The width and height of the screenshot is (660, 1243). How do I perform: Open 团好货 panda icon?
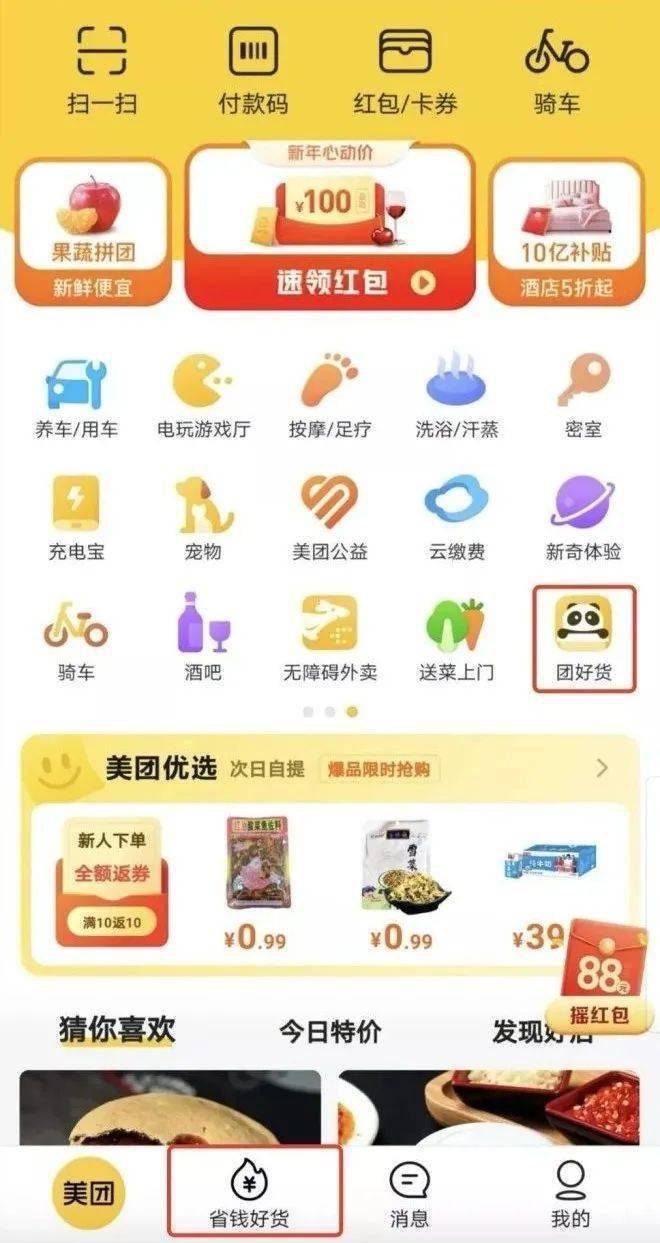(x=583, y=638)
